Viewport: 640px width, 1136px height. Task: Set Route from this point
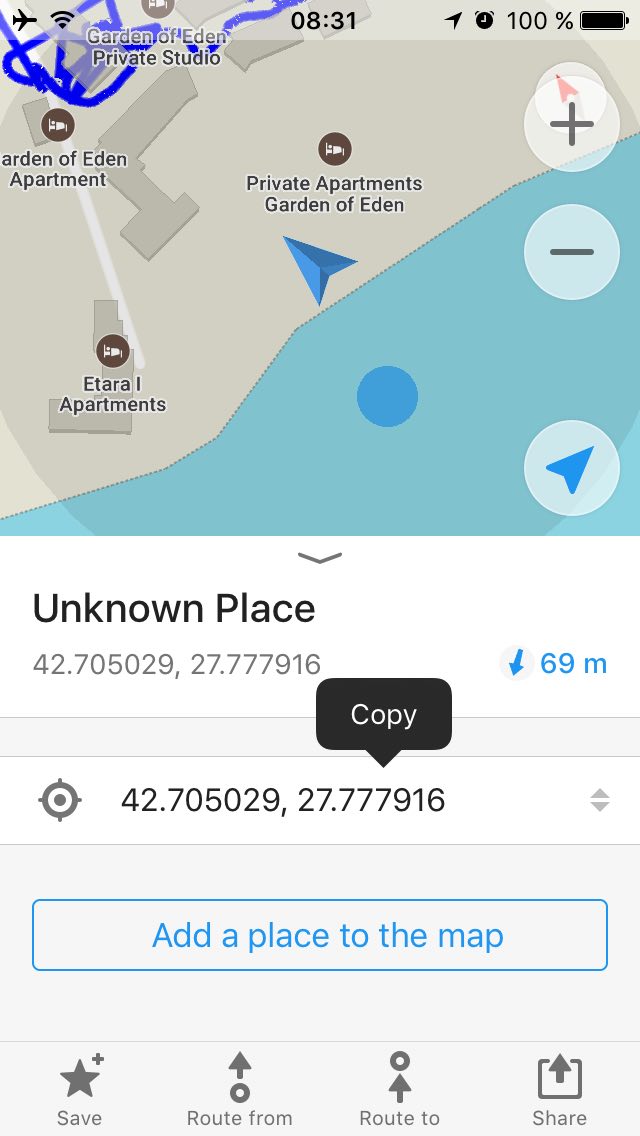pos(240,1089)
